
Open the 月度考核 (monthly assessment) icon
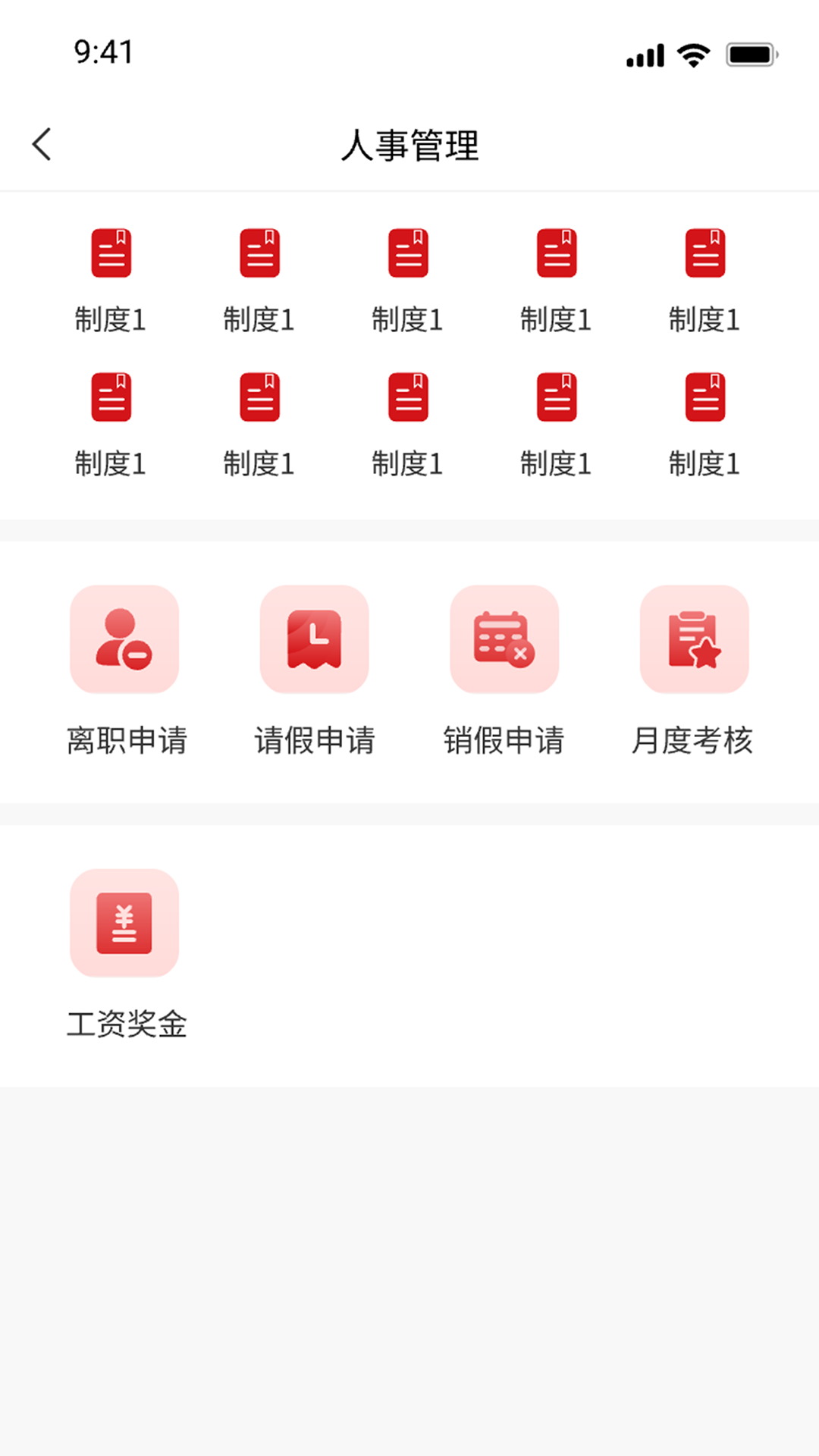point(694,639)
